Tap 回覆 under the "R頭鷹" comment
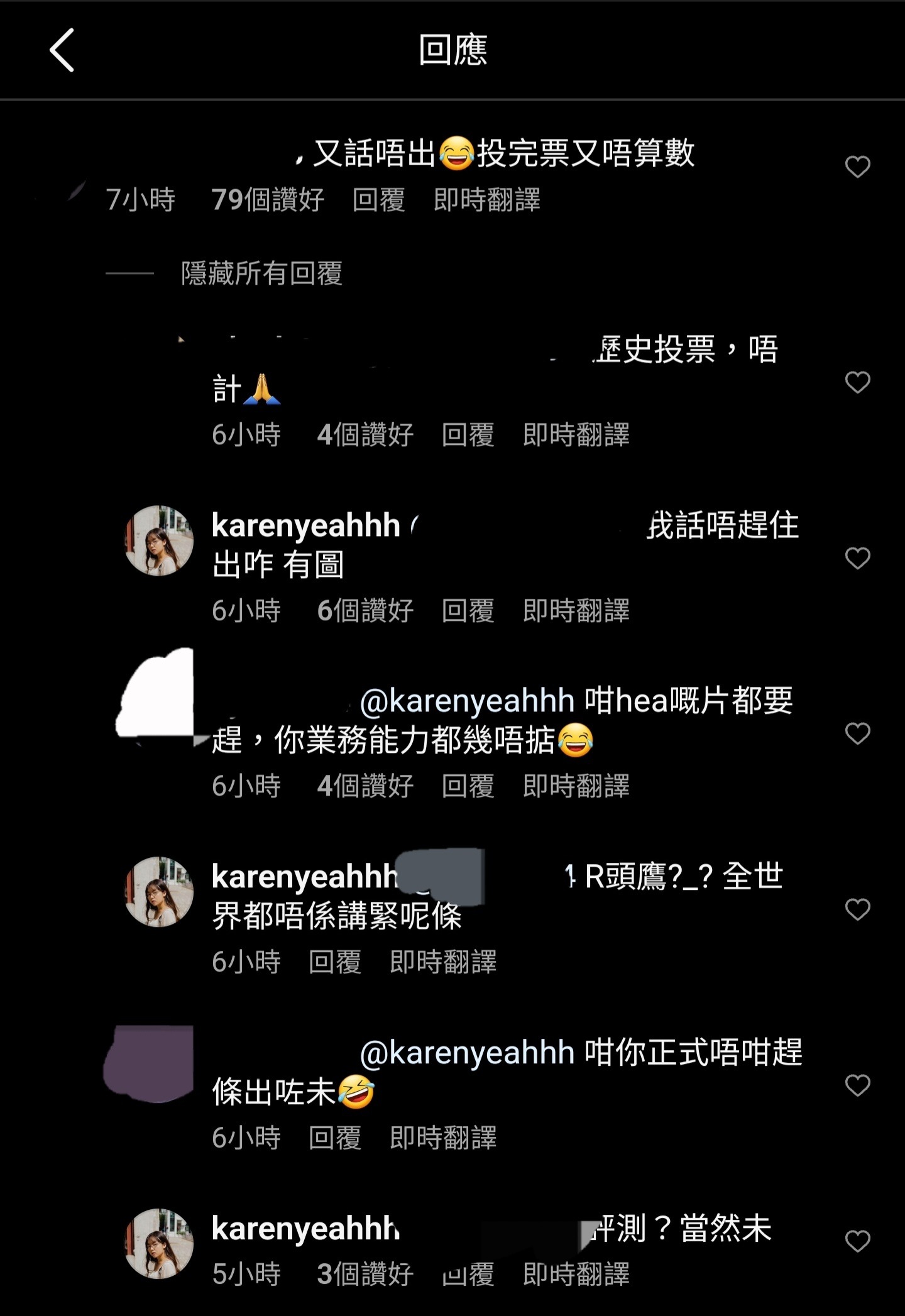 click(336, 961)
